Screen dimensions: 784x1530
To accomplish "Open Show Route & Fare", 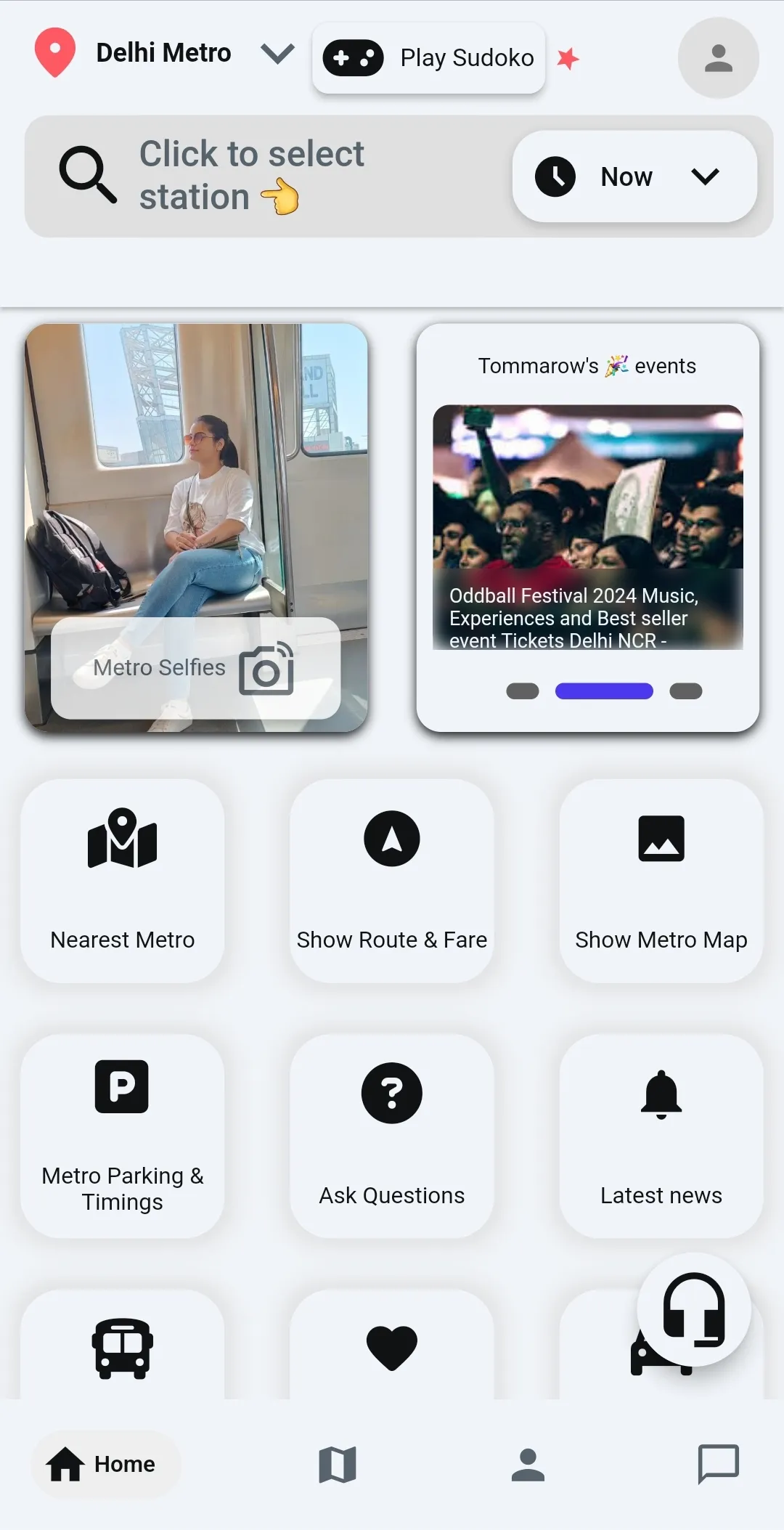I will 392,881.
